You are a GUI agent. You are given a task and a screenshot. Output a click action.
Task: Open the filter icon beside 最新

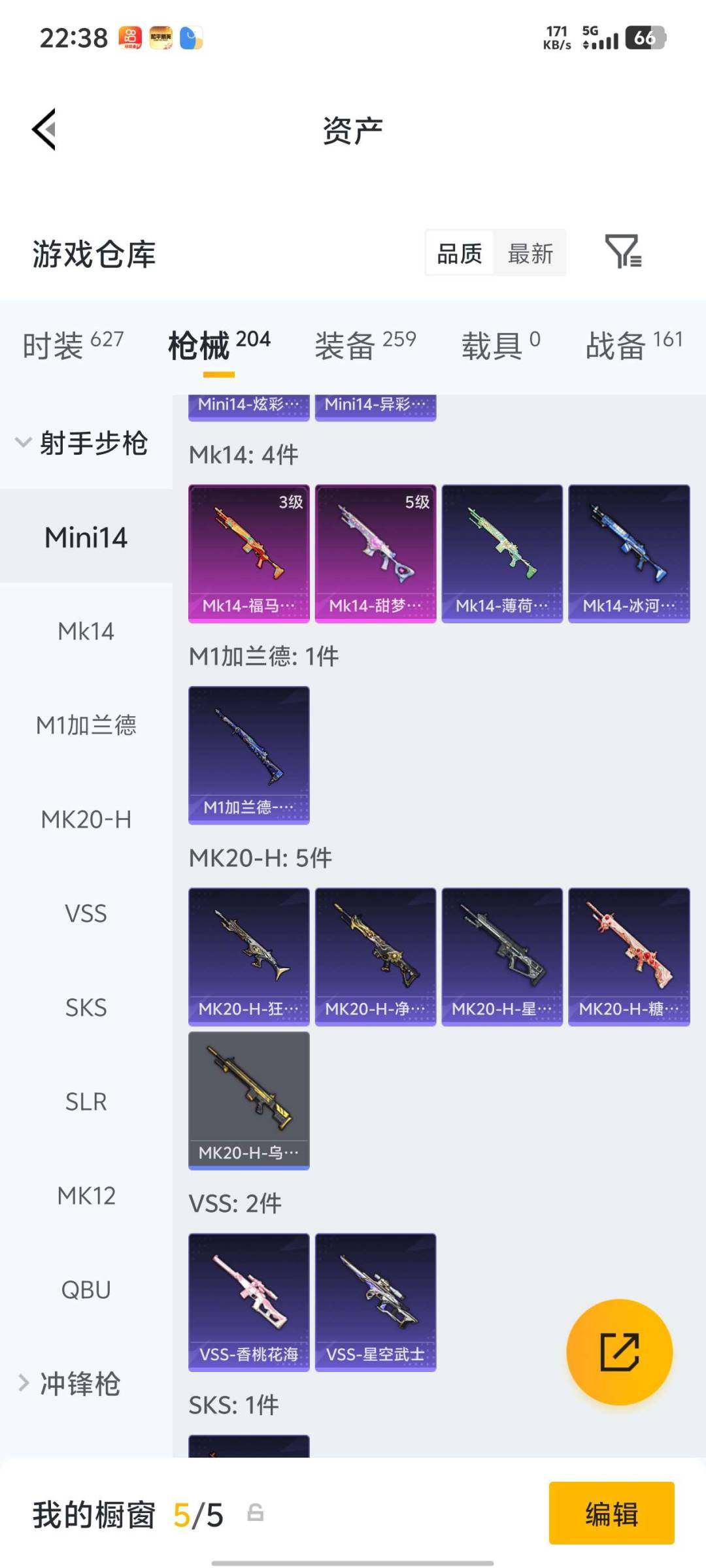pyautogui.click(x=622, y=252)
